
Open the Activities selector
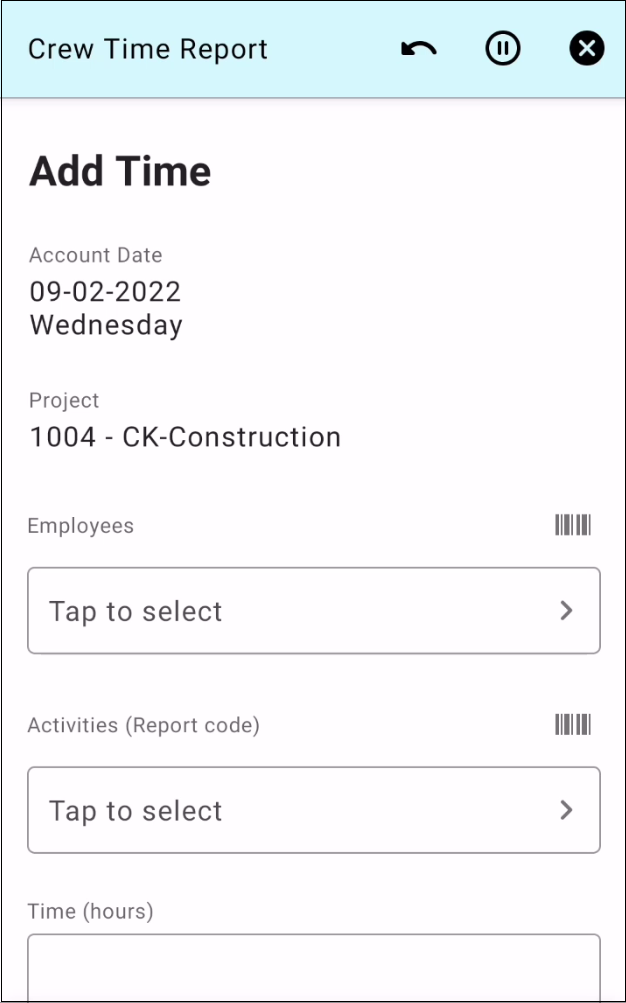pos(314,810)
